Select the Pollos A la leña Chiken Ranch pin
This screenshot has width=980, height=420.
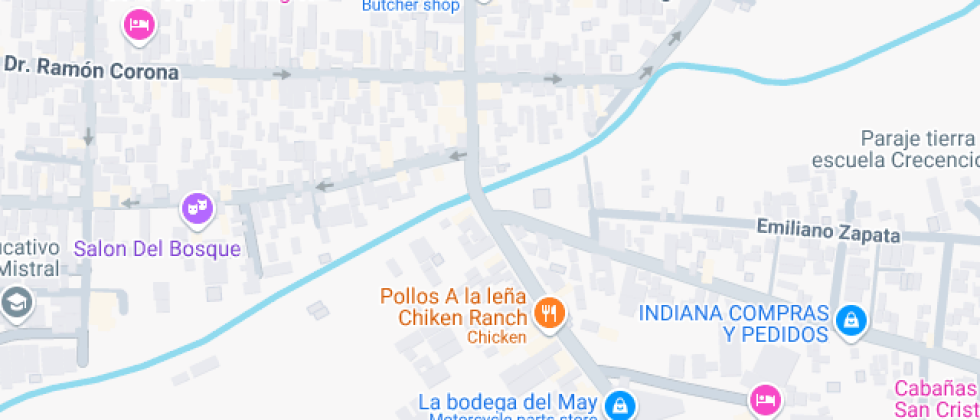[x=549, y=315]
